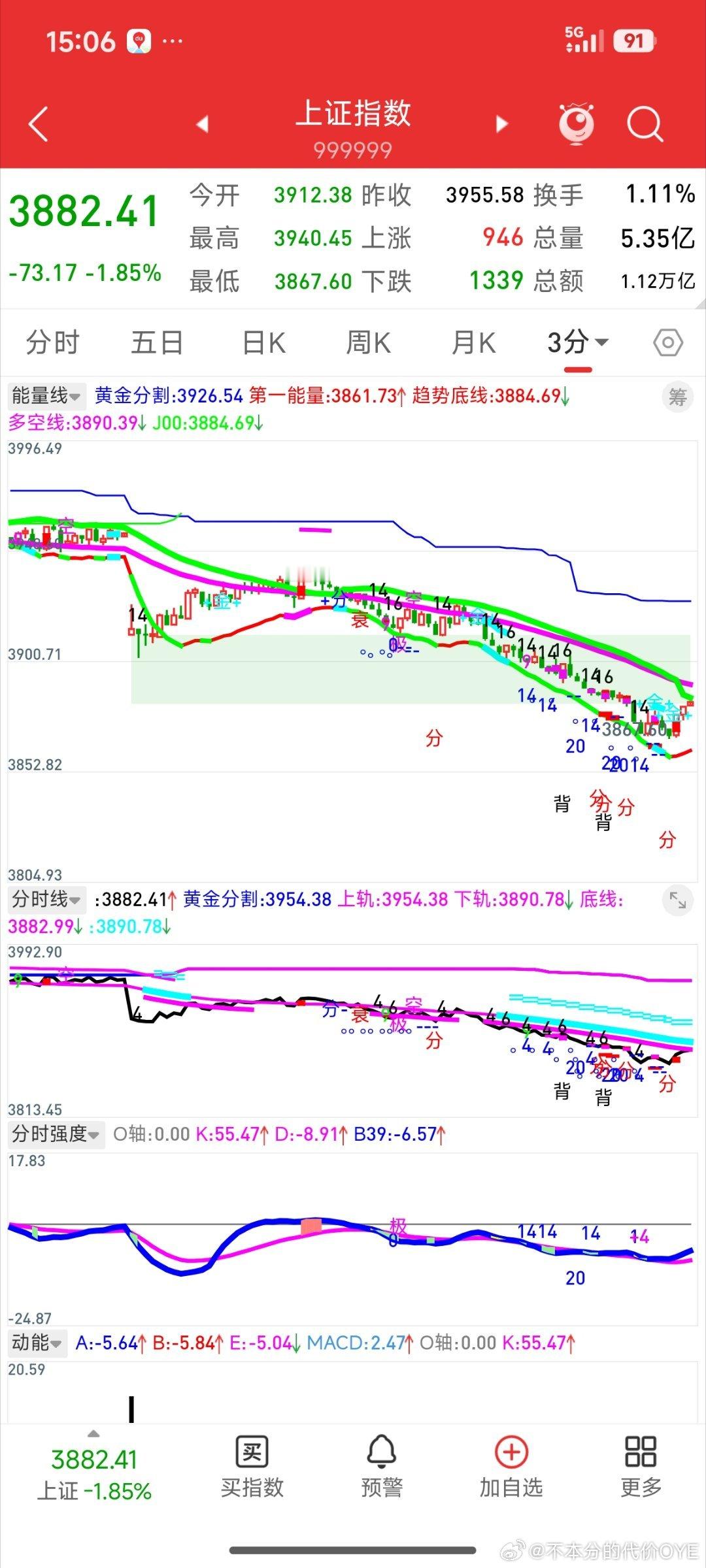Image resolution: width=706 pixels, height=1568 pixels.
Task: Open chart settings hexagon icon
Action: tap(668, 342)
